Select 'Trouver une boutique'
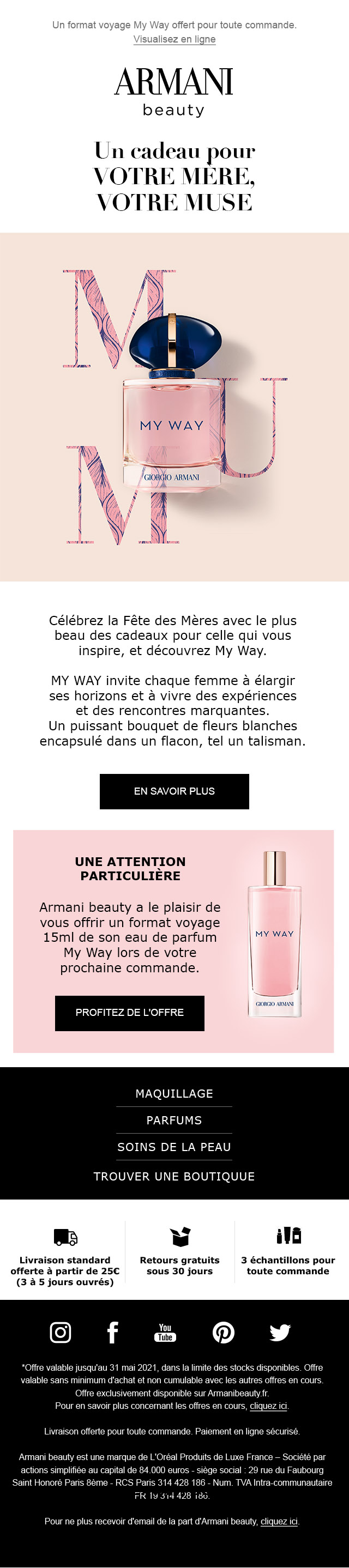The width and height of the screenshot is (349, 1568). coord(174,1176)
